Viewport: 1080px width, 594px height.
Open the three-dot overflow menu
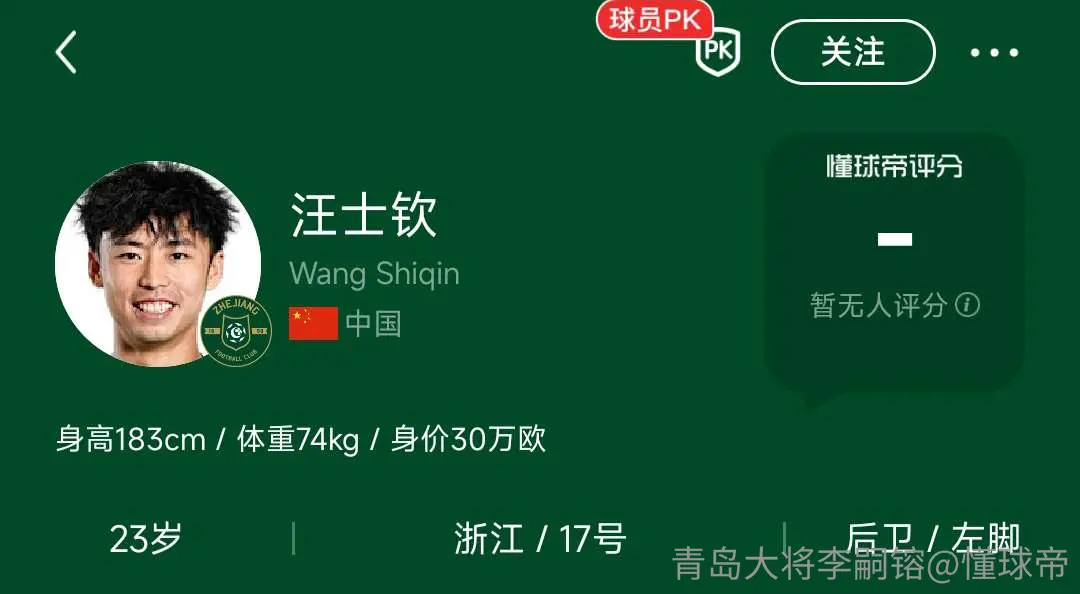pos(994,52)
